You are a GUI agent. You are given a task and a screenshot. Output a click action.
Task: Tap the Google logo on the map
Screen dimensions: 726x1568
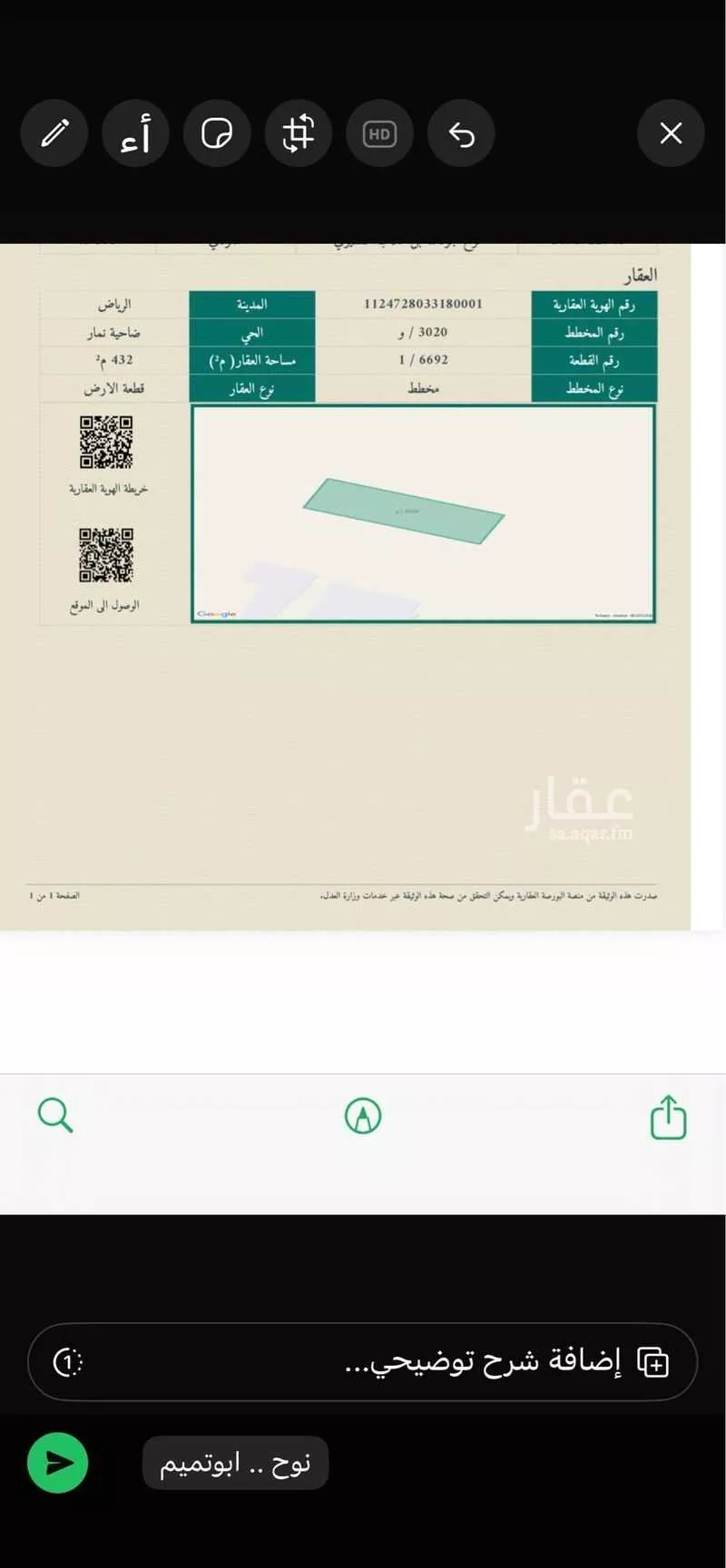pos(216,613)
